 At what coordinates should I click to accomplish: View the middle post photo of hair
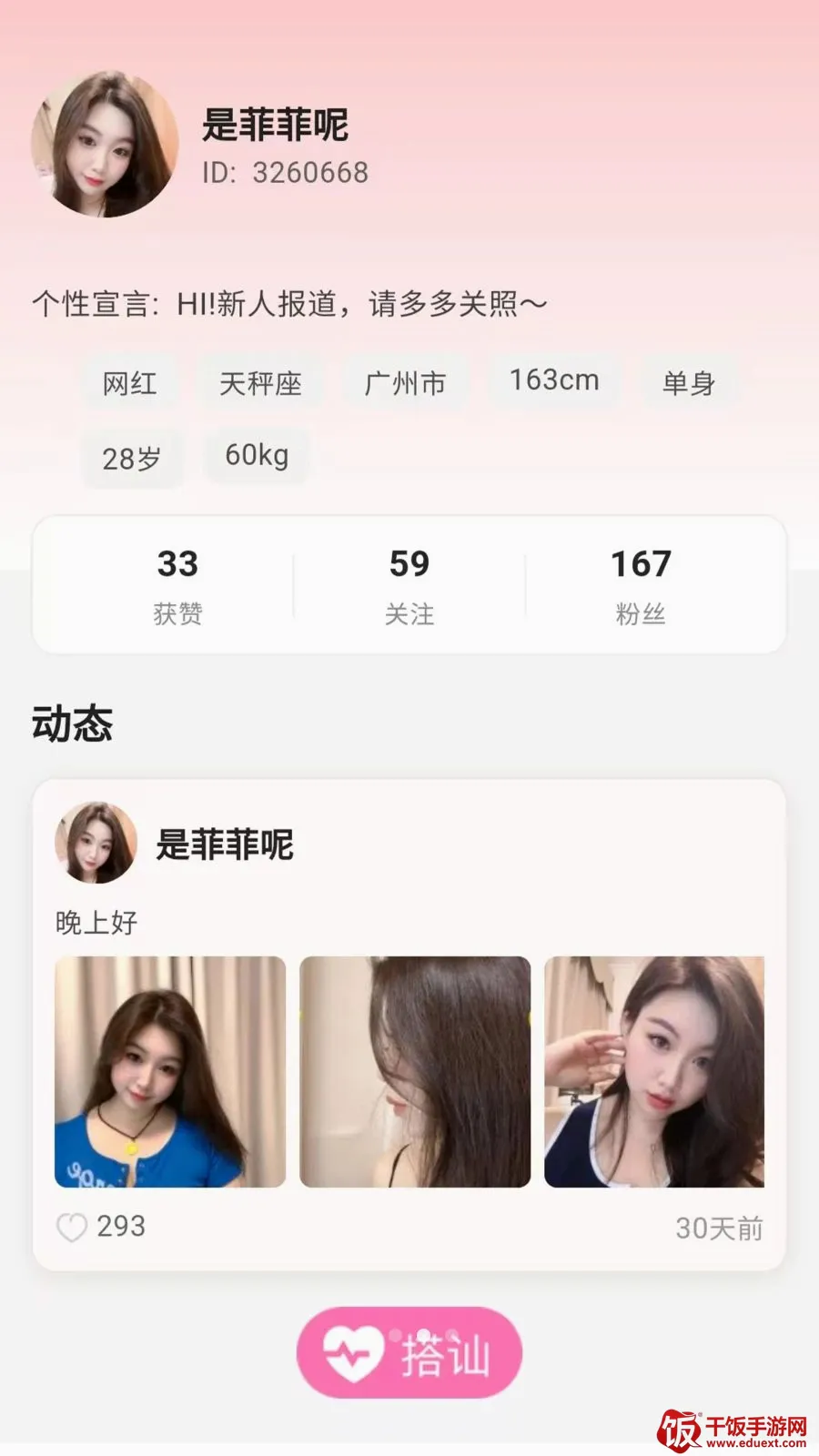pos(415,1071)
